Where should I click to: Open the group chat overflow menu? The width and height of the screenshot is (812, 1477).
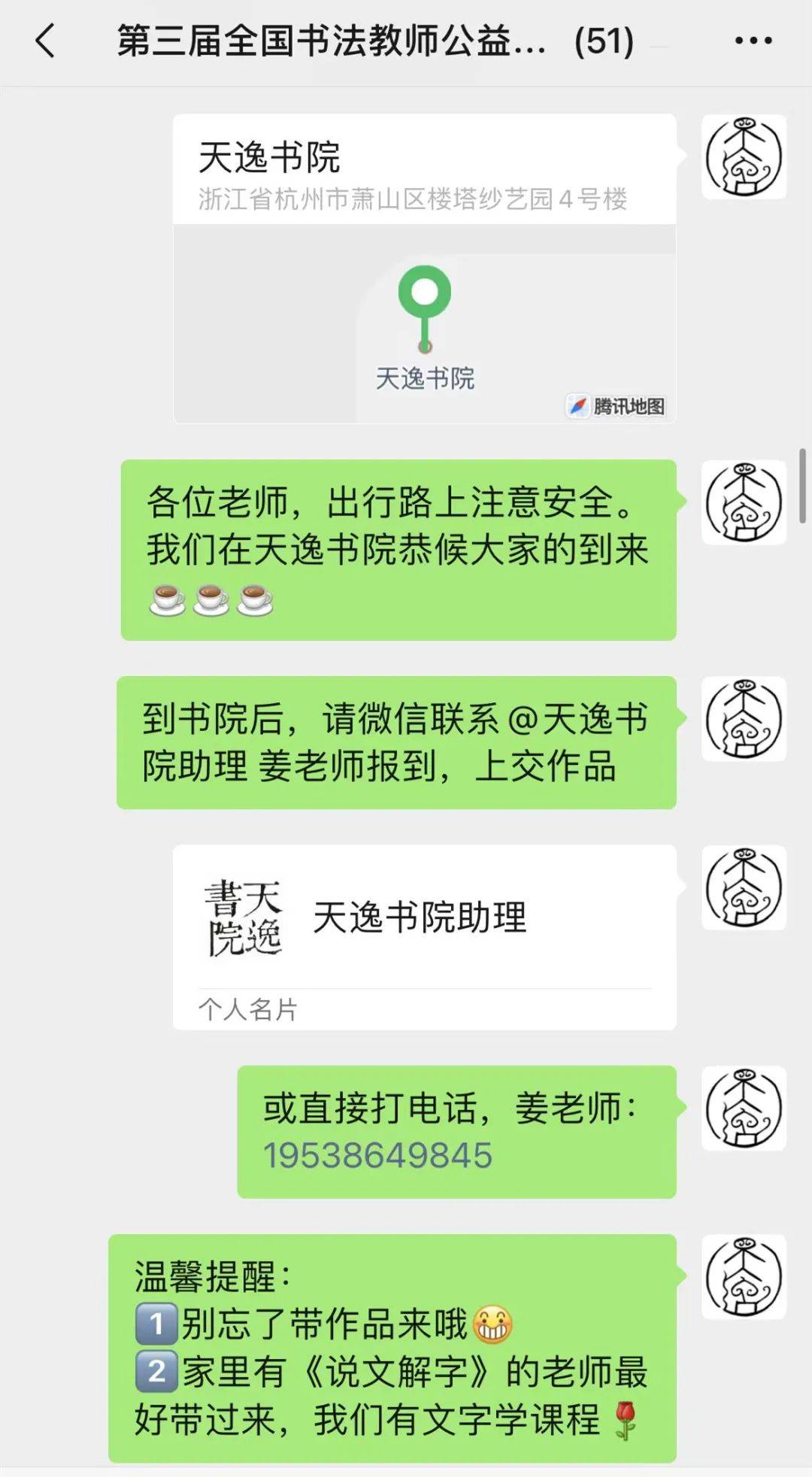tap(753, 41)
